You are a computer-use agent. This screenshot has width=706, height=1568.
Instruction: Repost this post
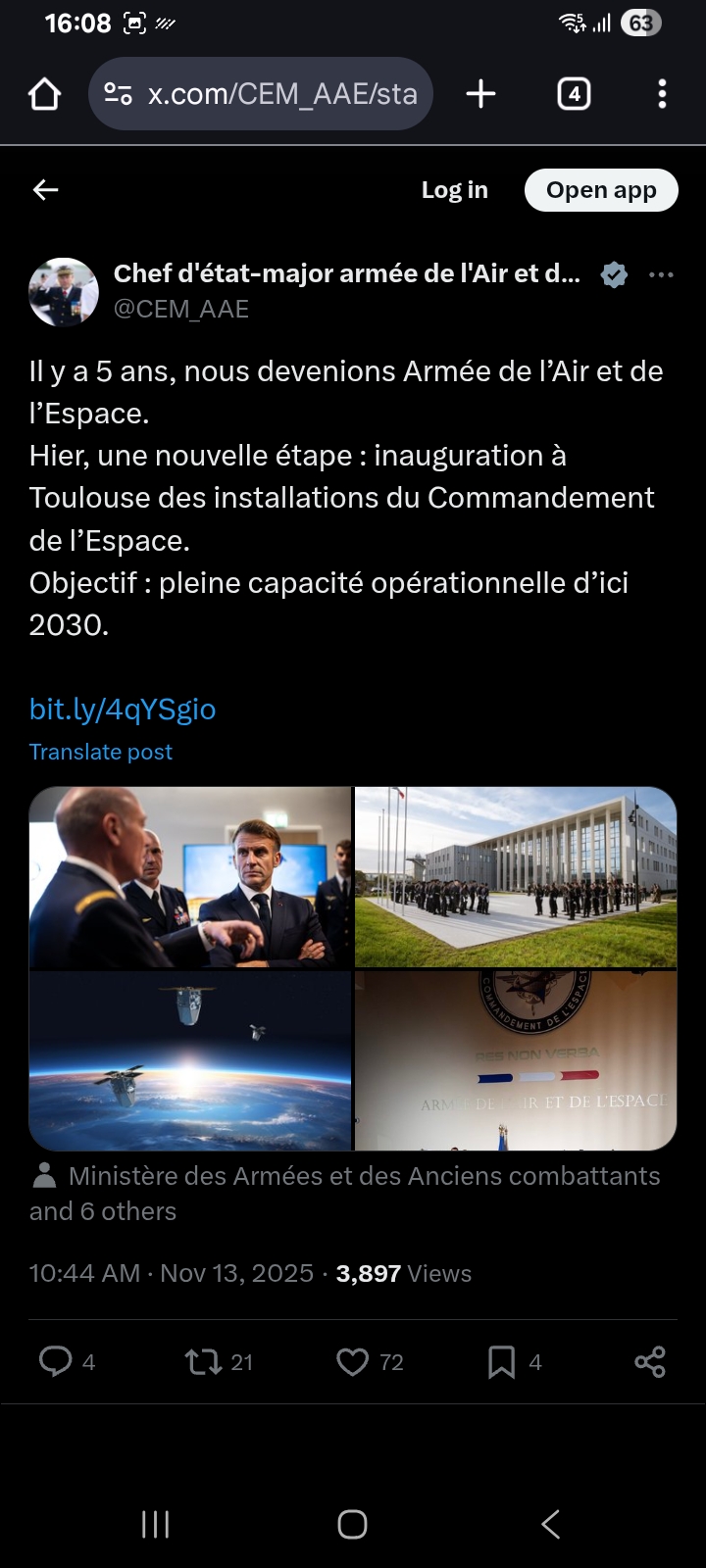point(203,1361)
